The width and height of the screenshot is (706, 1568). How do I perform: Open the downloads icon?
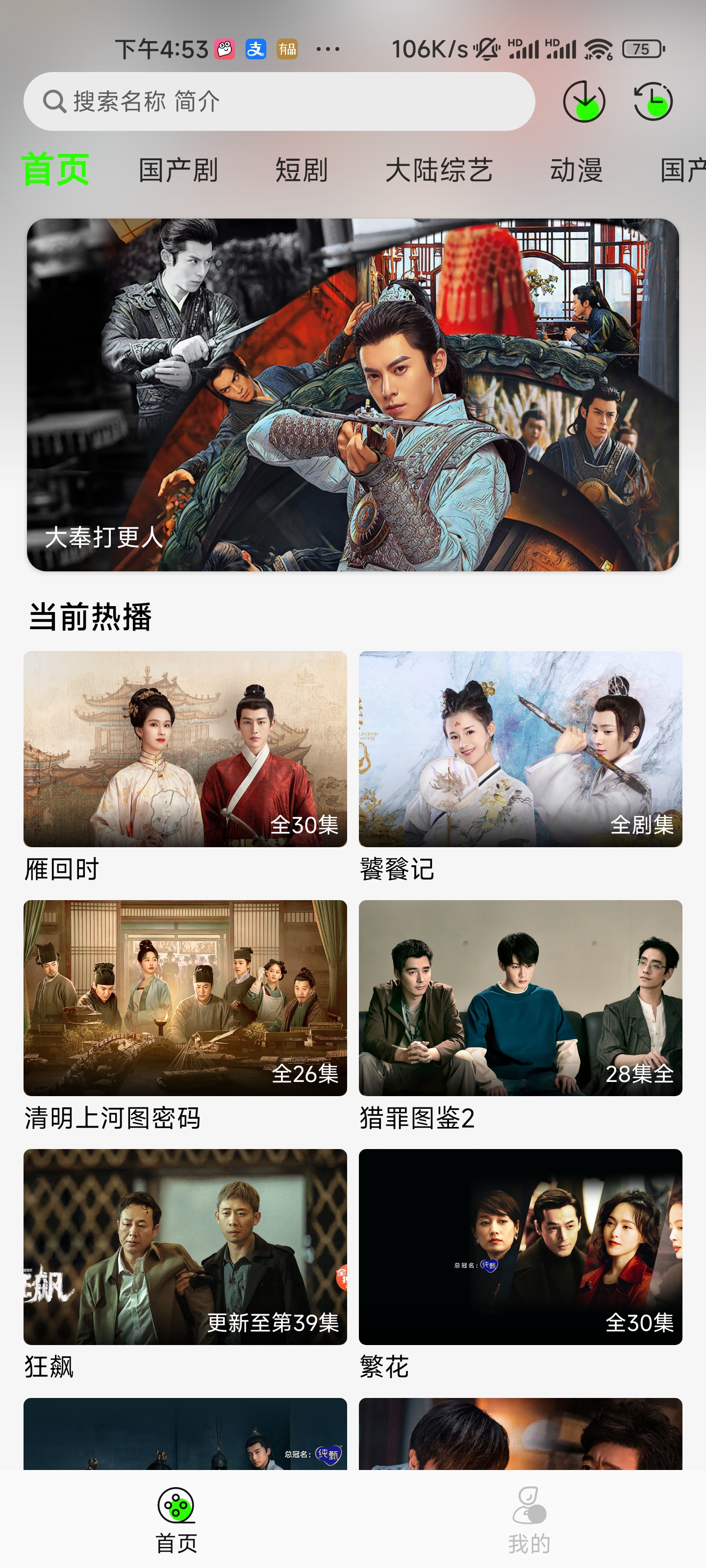(x=583, y=101)
